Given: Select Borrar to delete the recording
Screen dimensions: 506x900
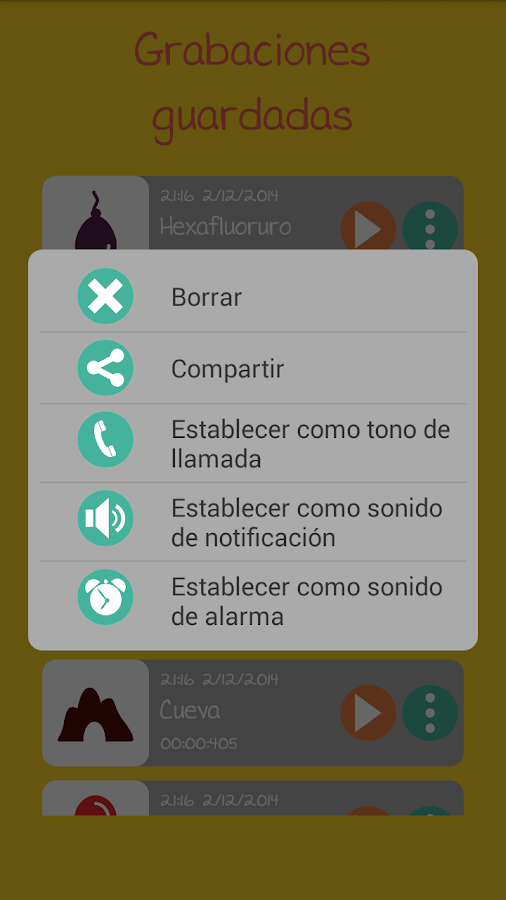Looking at the screenshot, I should tap(252, 297).
